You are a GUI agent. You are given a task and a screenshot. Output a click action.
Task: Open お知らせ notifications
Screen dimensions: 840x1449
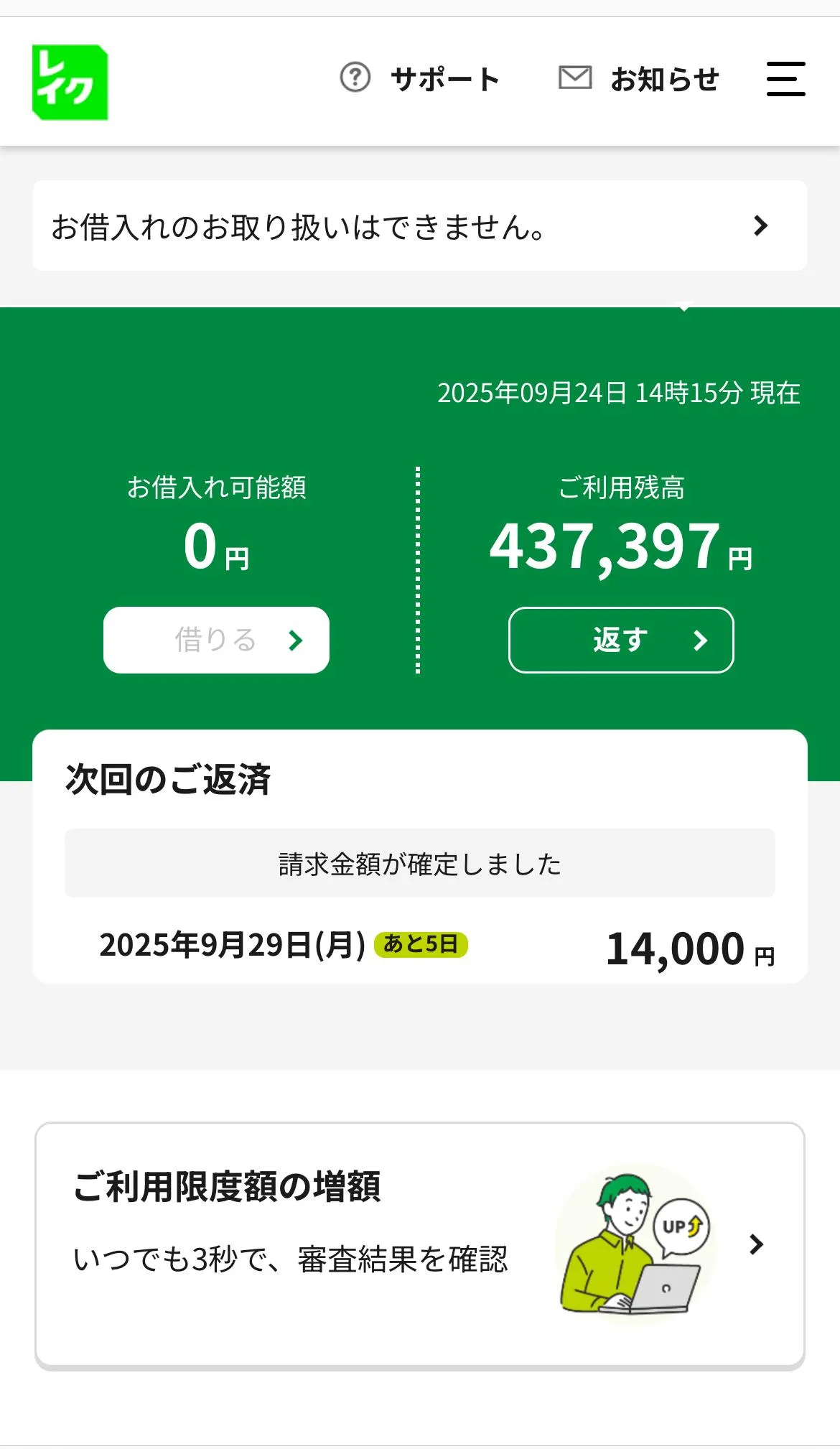tap(639, 79)
